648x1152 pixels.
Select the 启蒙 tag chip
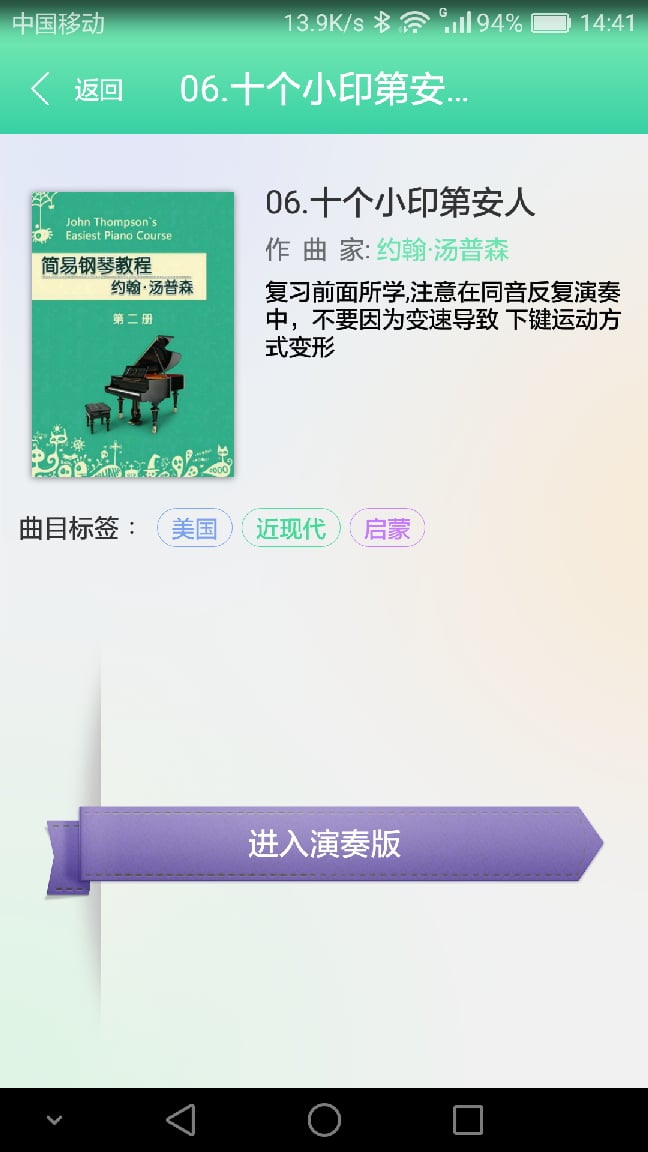387,528
